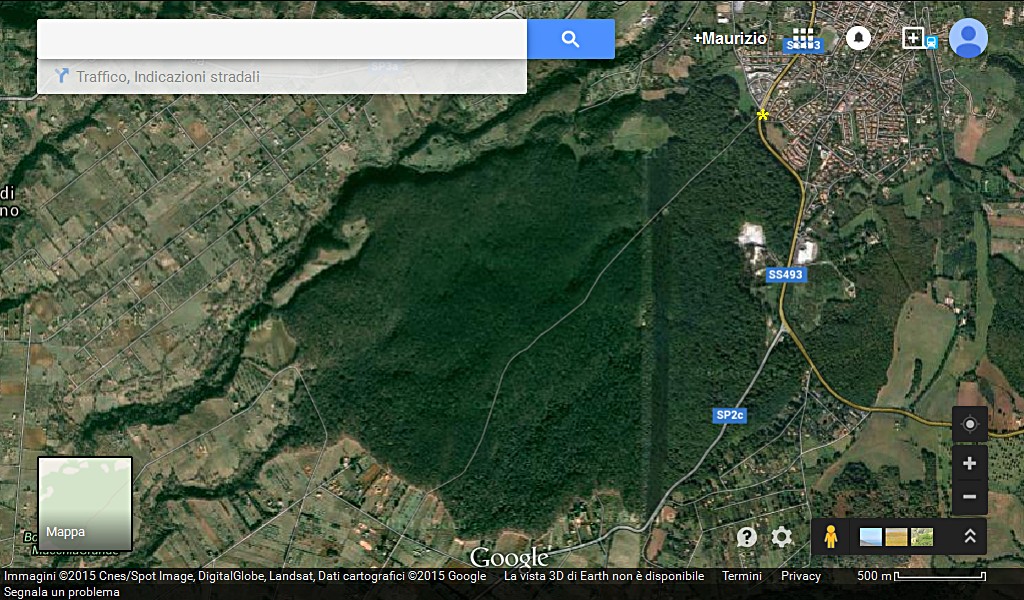Open settings gear menu

click(782, 537)
